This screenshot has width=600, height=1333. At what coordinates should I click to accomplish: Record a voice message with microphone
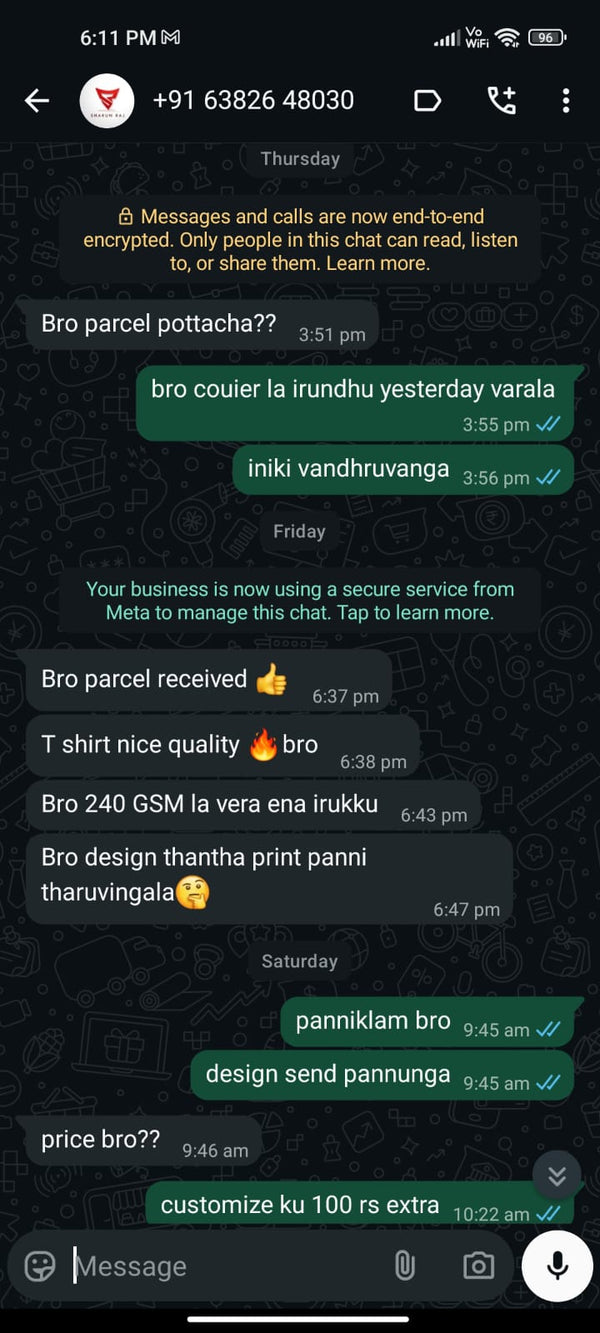click(557, 1266)
